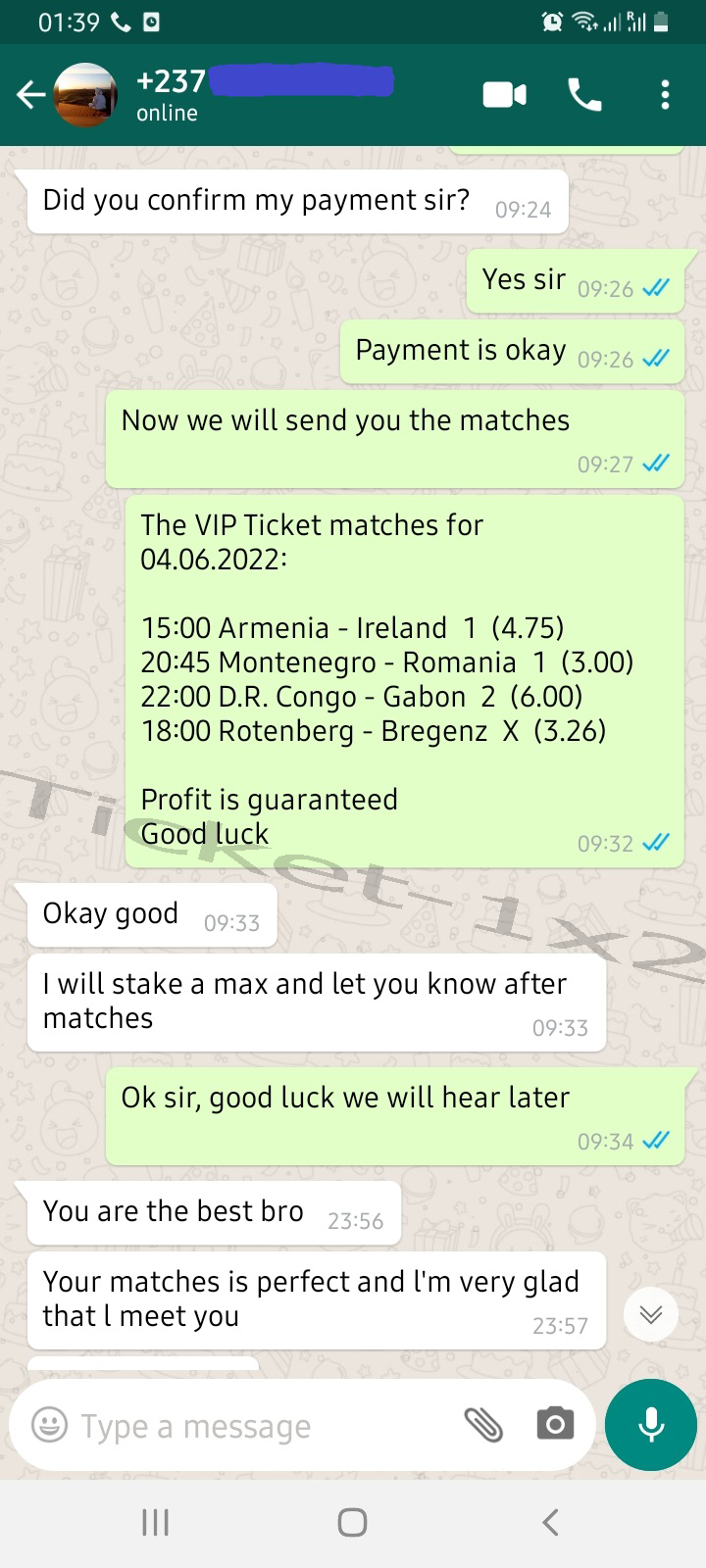Go back to the chat list

pyautogui.click(x=31, y=95)
